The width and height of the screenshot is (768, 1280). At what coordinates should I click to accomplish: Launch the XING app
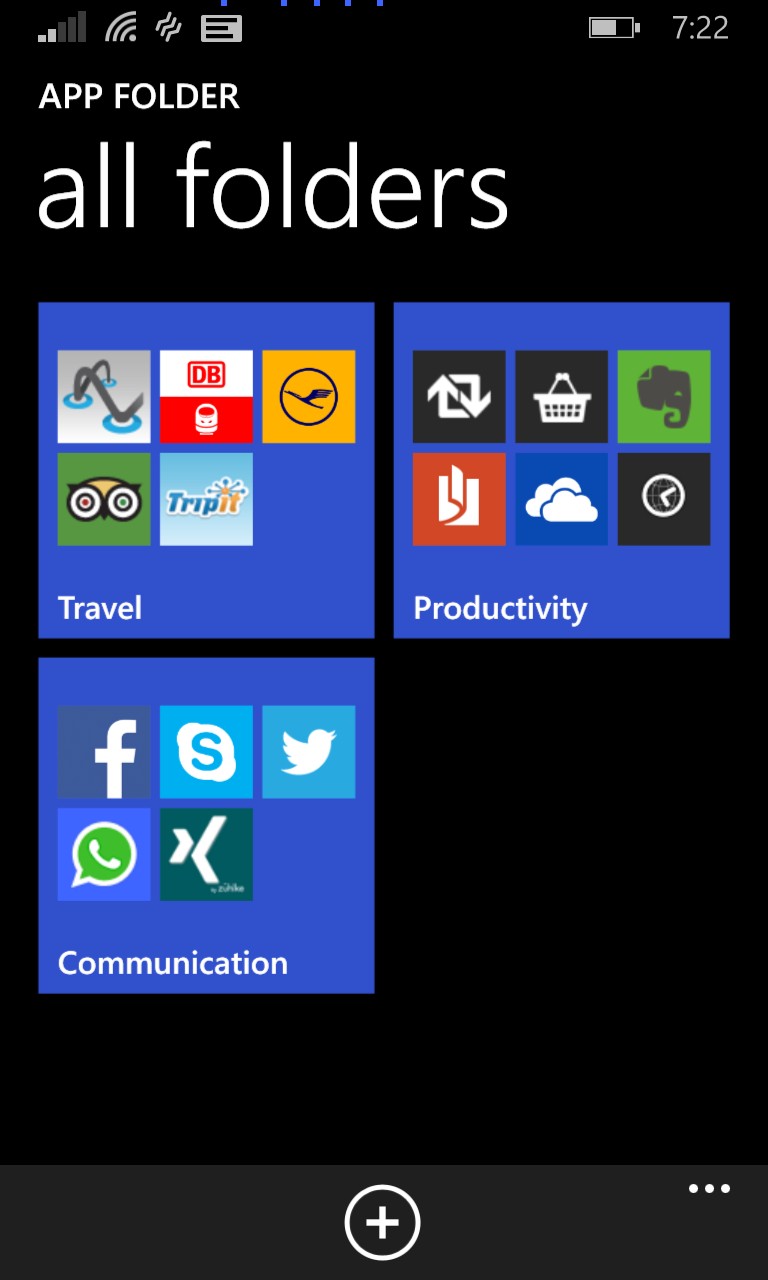click(206, 855)
